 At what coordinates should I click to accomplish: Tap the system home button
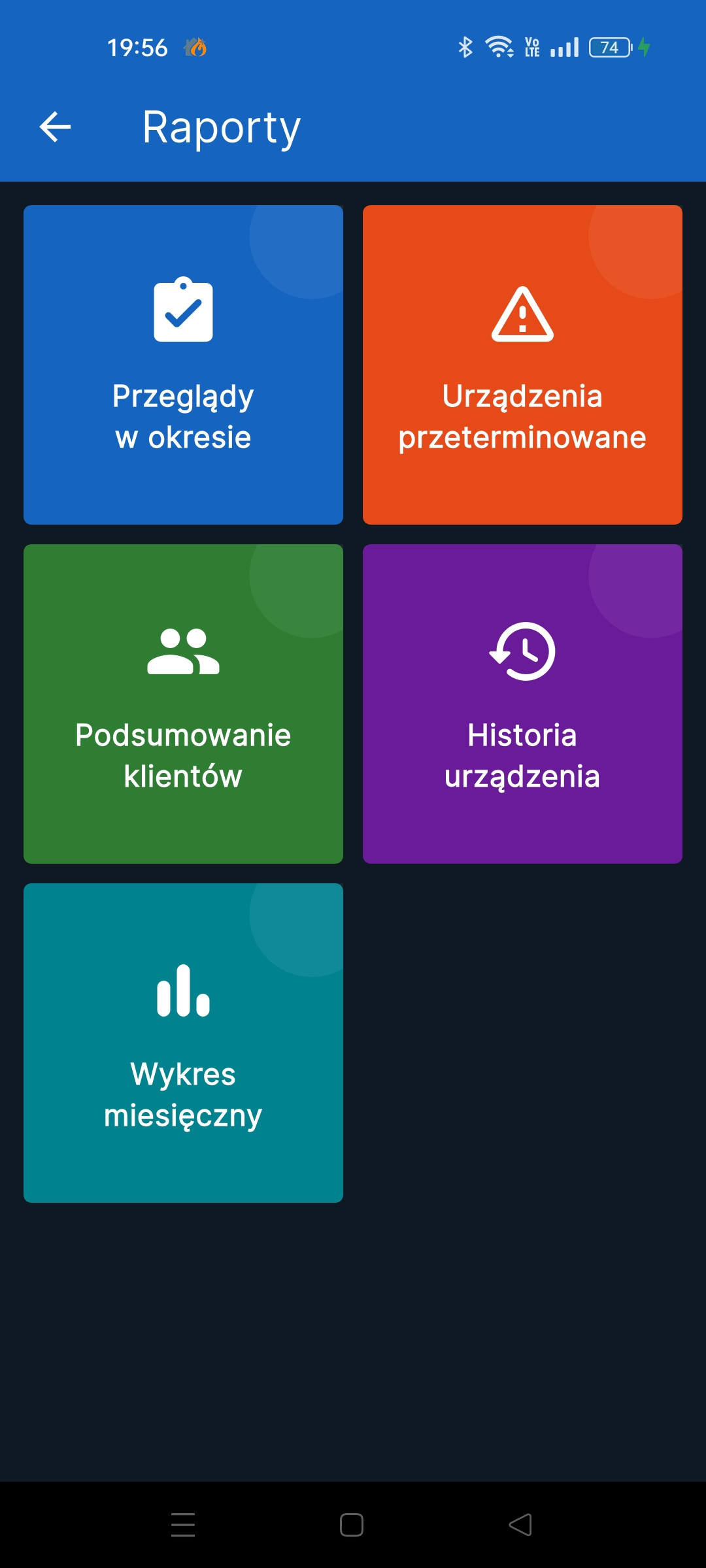click(x=352, y=1525)
